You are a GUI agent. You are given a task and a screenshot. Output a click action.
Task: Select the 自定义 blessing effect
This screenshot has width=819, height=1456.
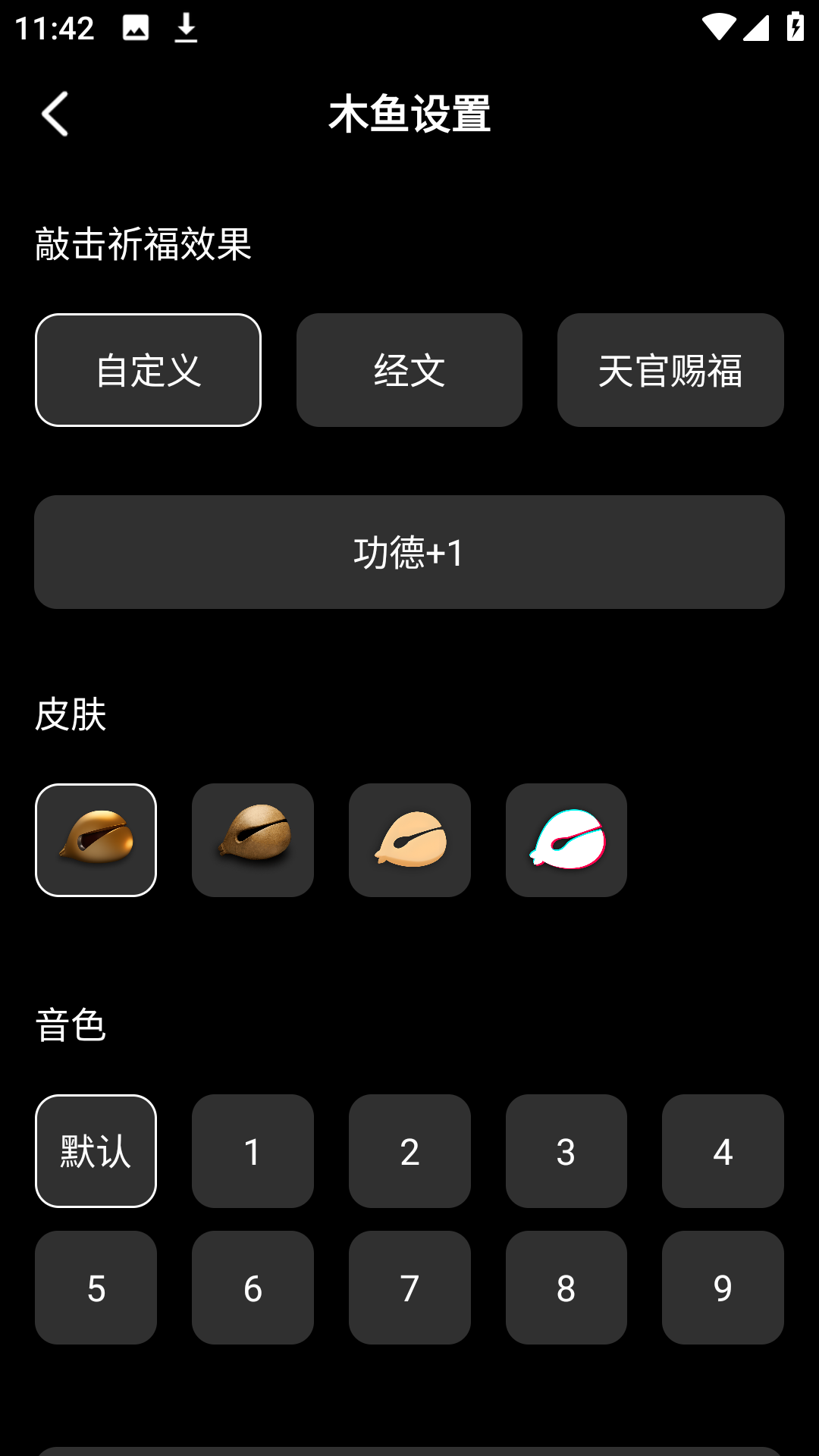(148, 370)
